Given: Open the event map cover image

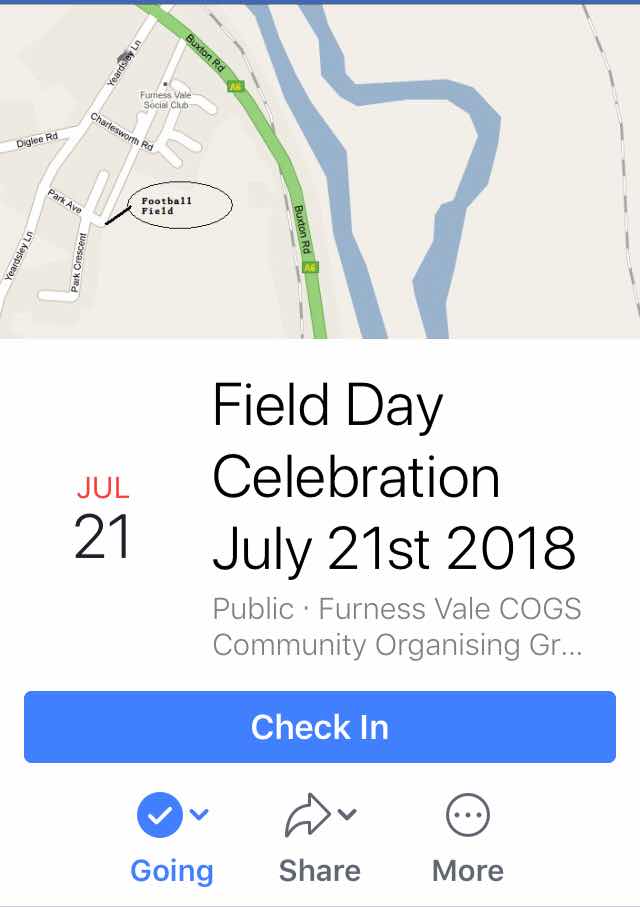Looking at the screenshot, I should pyautogui.click(x=320, y=170).
